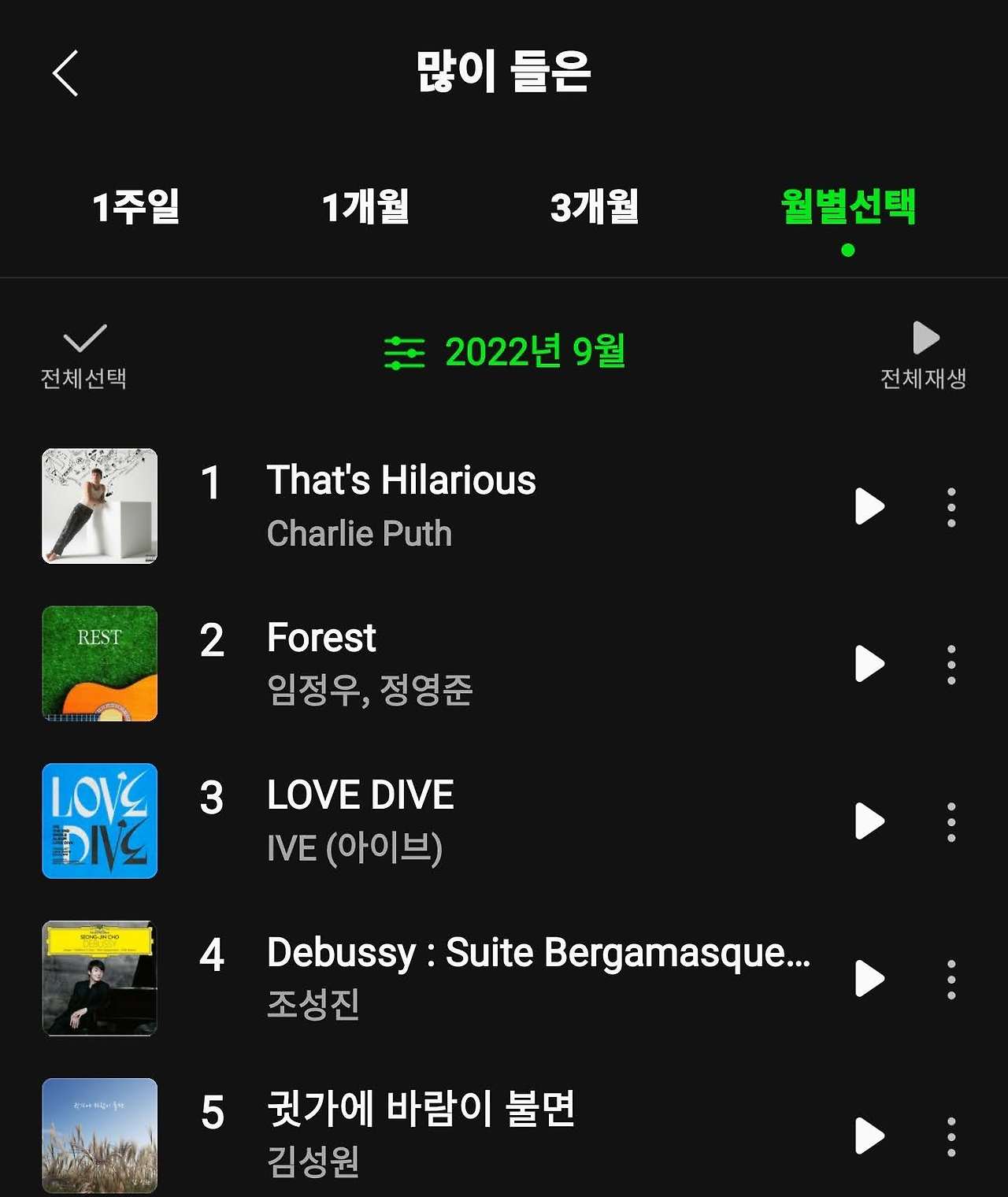Screen dimensions: 1008x1197
Task: Open more options for Forest
Action: (x=951, y=664)
